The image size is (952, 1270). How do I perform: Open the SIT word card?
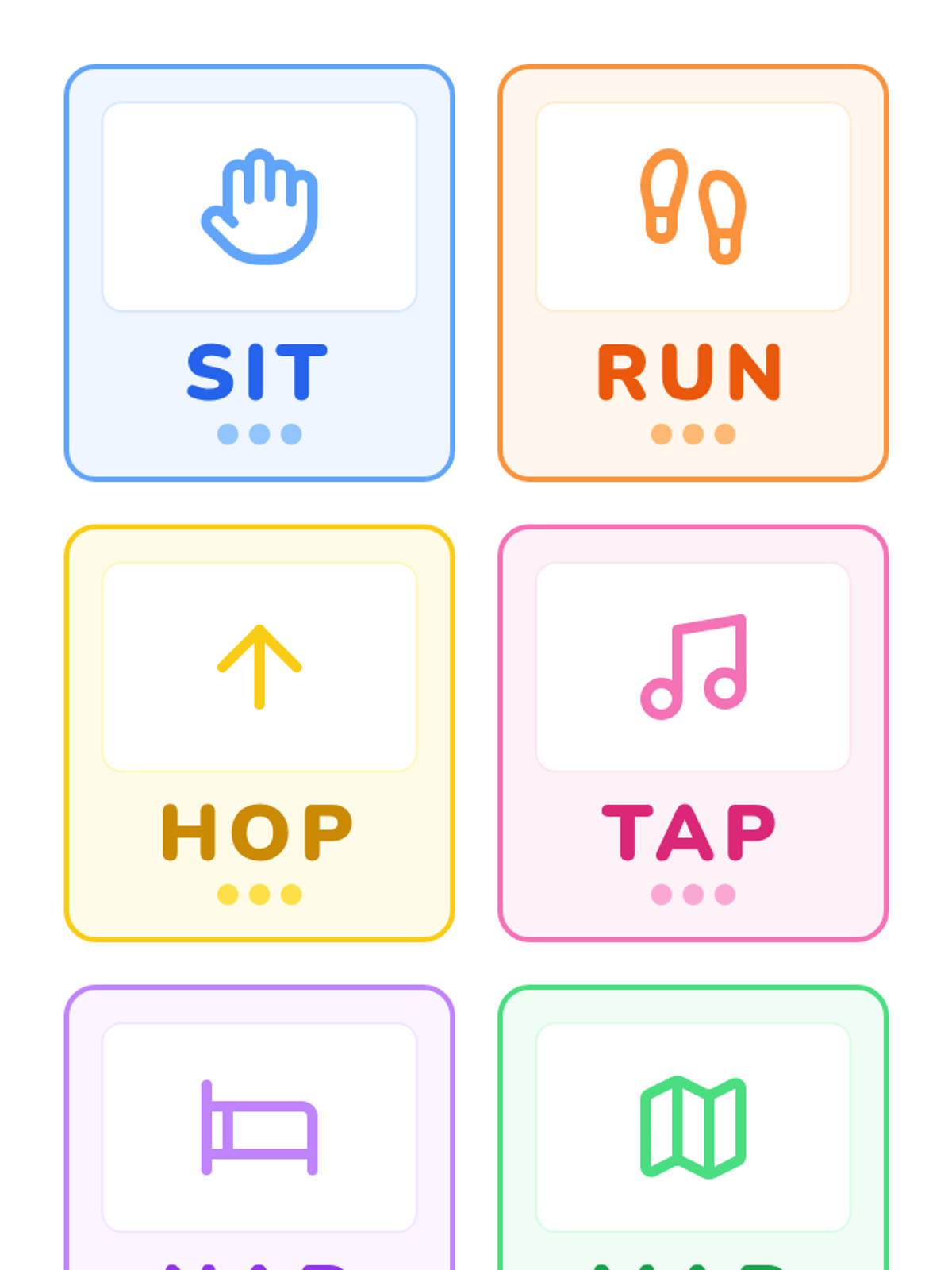[x=259, y=273]
